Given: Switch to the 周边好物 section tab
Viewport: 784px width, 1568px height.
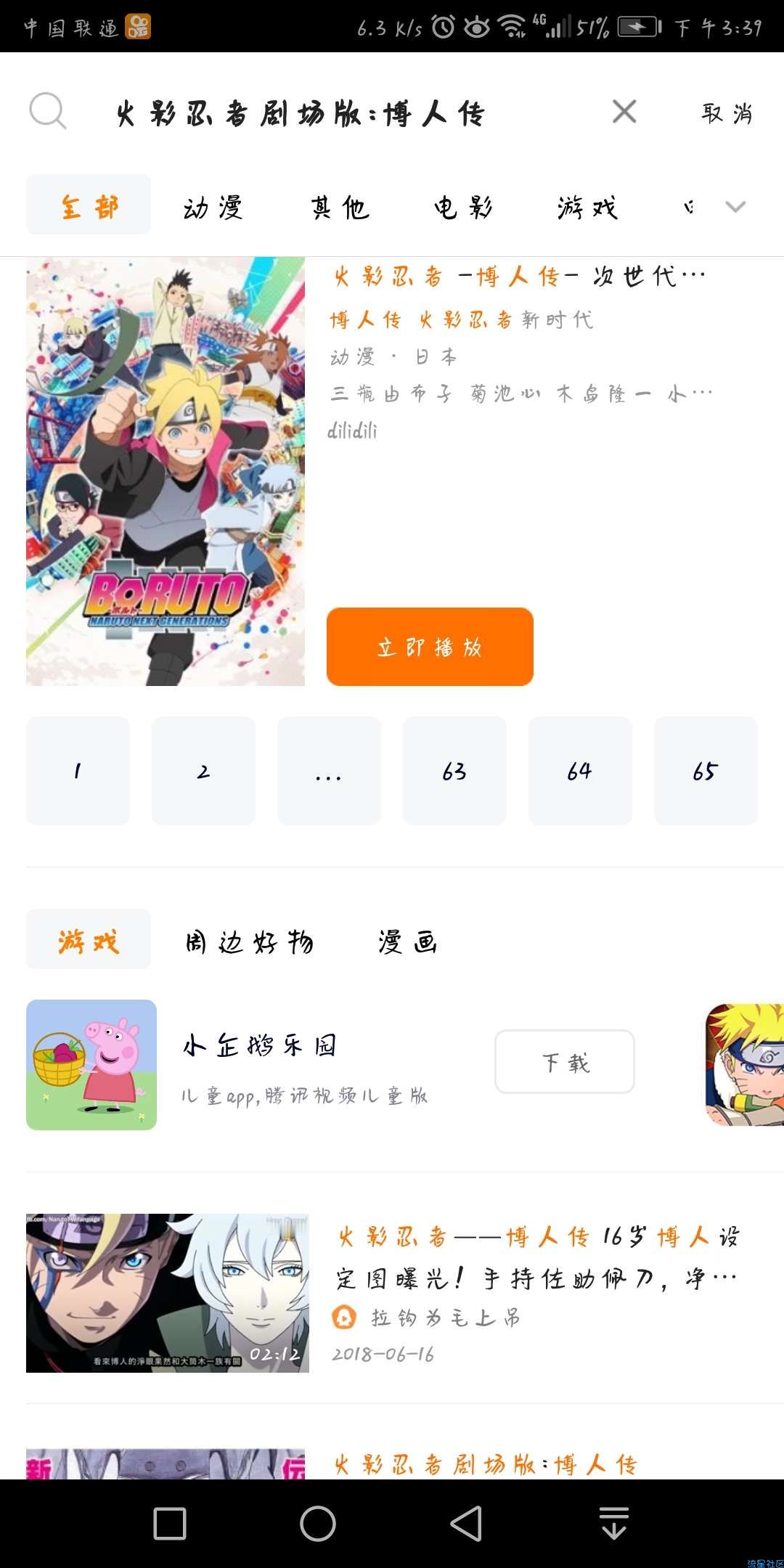Looking at the screenshot, I should point(250,942).
